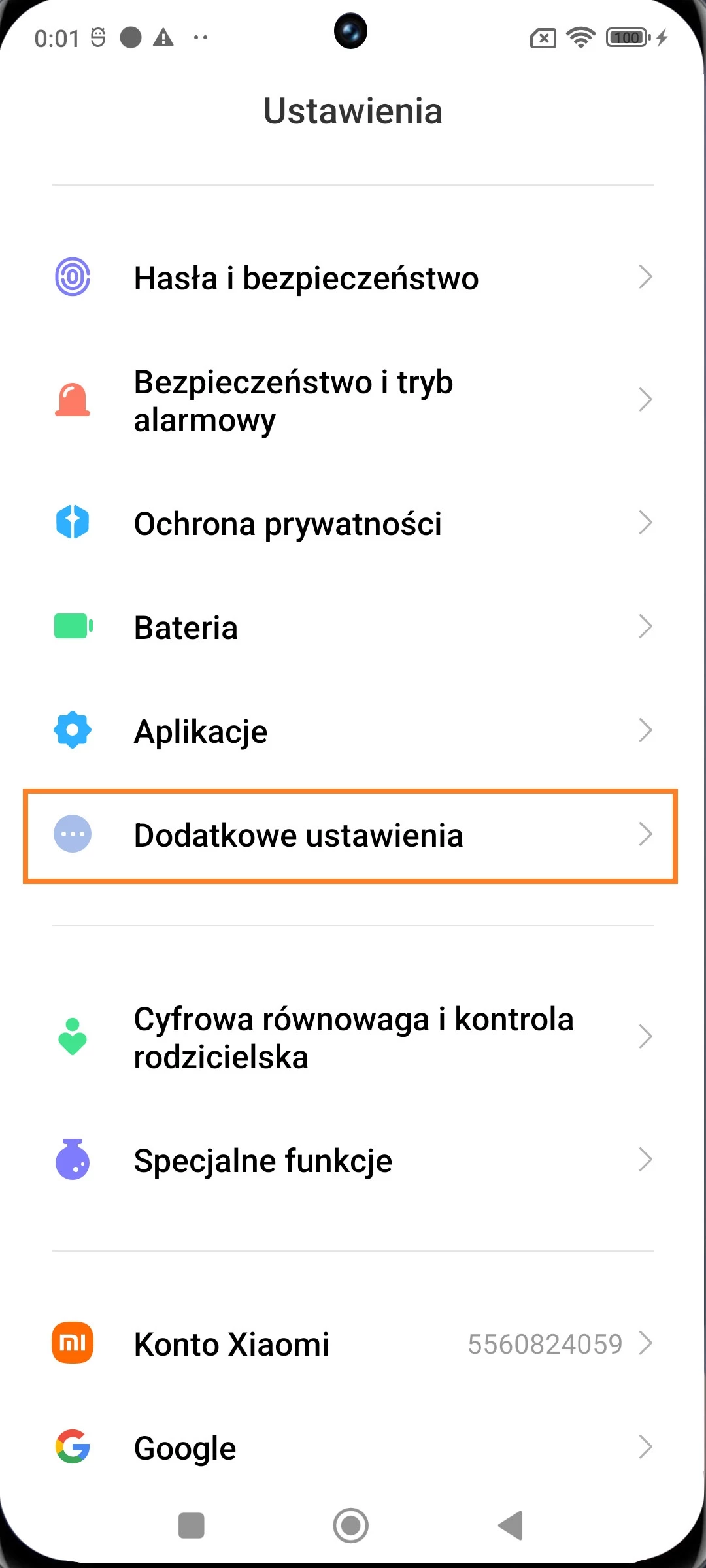Open Cyfrowa równowaga i kontrola rodzicielska
The image size is (706, 1568).
(353, 1037)
